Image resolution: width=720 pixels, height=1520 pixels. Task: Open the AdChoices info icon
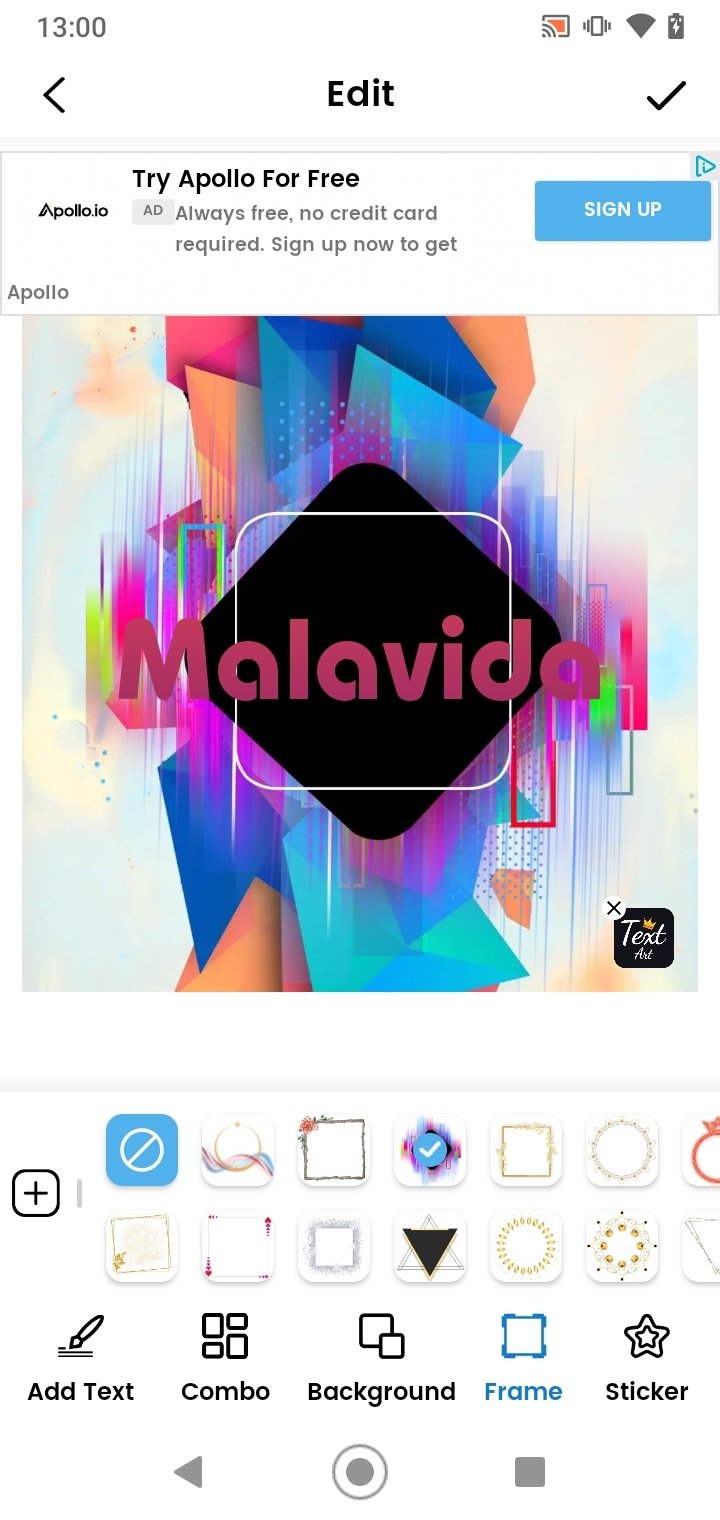tap(706, 166)
